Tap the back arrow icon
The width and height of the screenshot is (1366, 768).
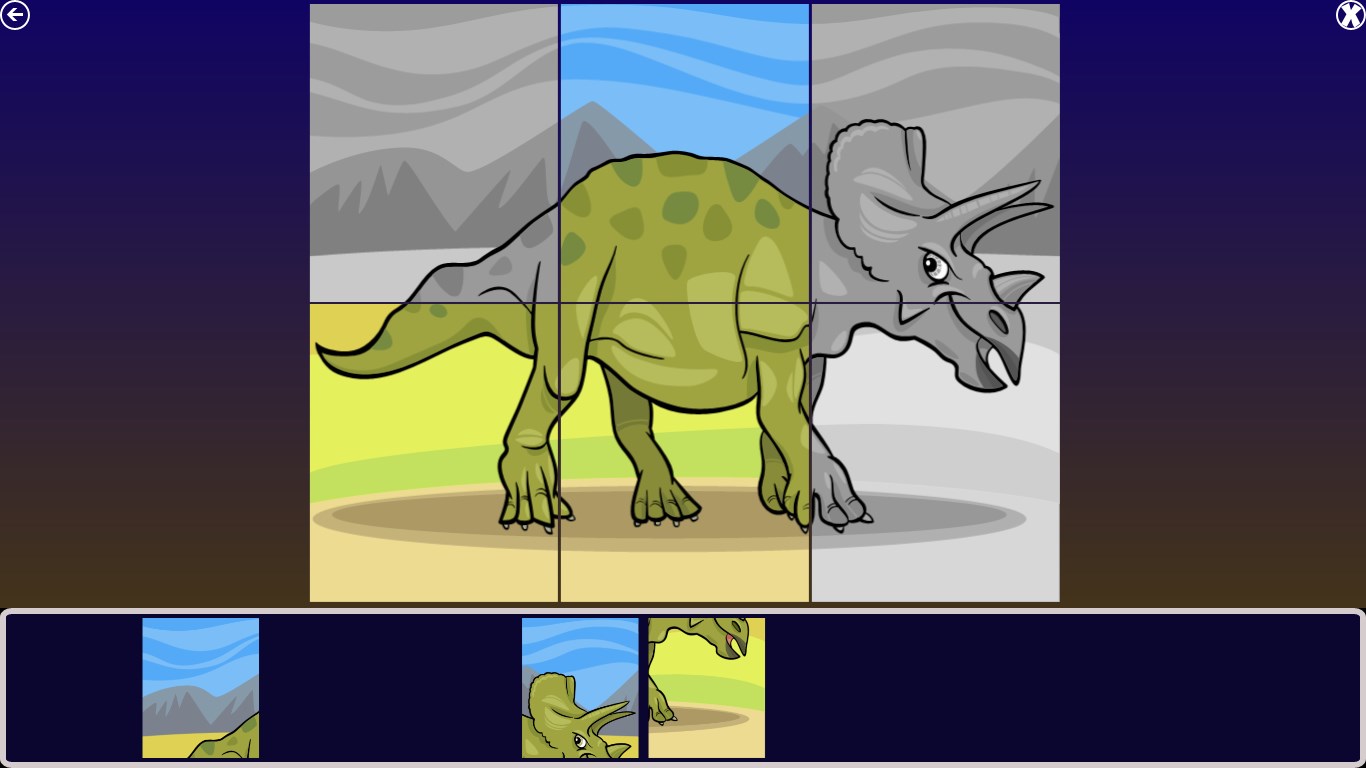pyautogui.click(x=15, y=15)
